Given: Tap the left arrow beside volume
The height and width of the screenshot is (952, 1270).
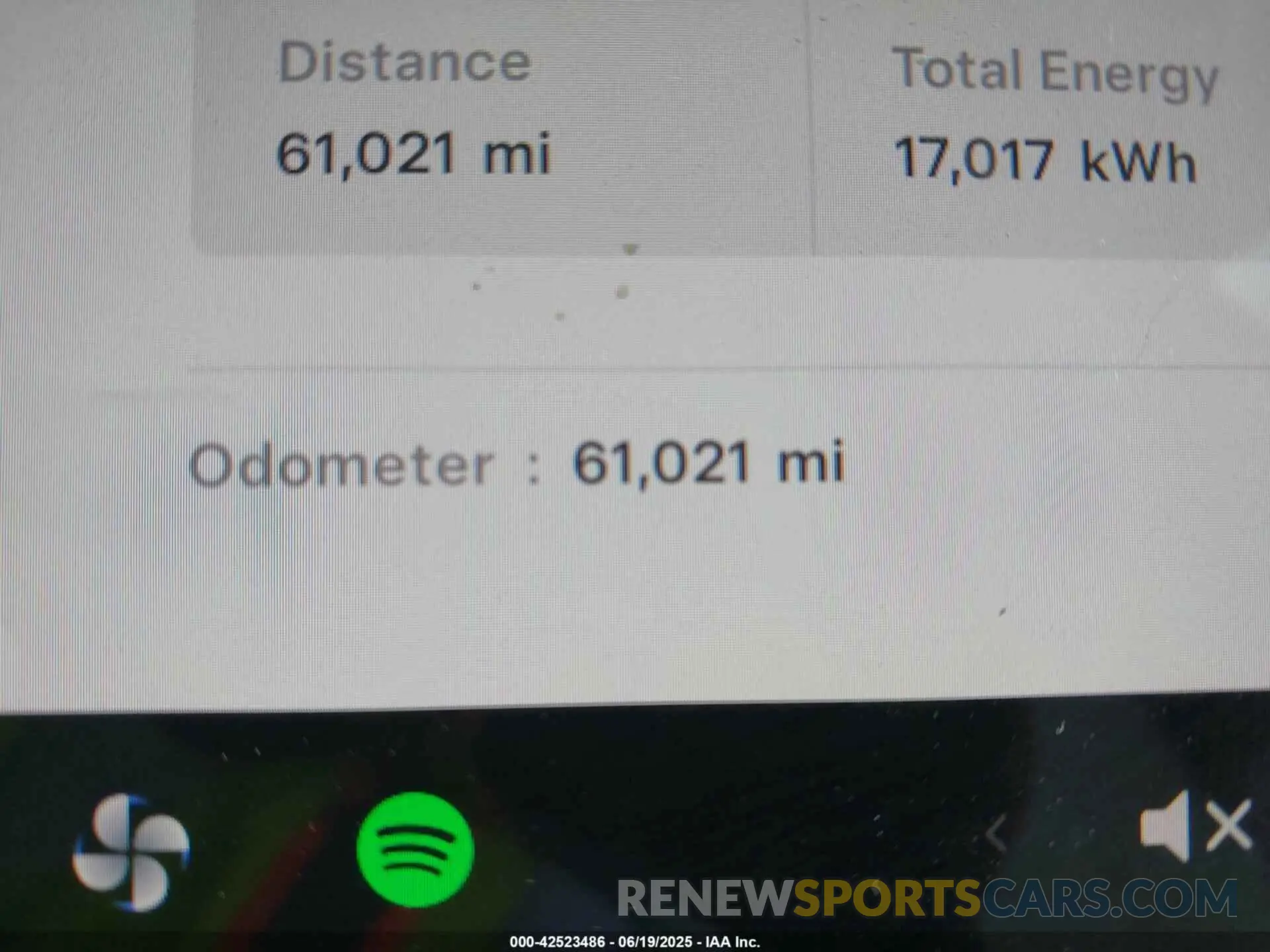Looking at the screenshot, I should (996, 832).
